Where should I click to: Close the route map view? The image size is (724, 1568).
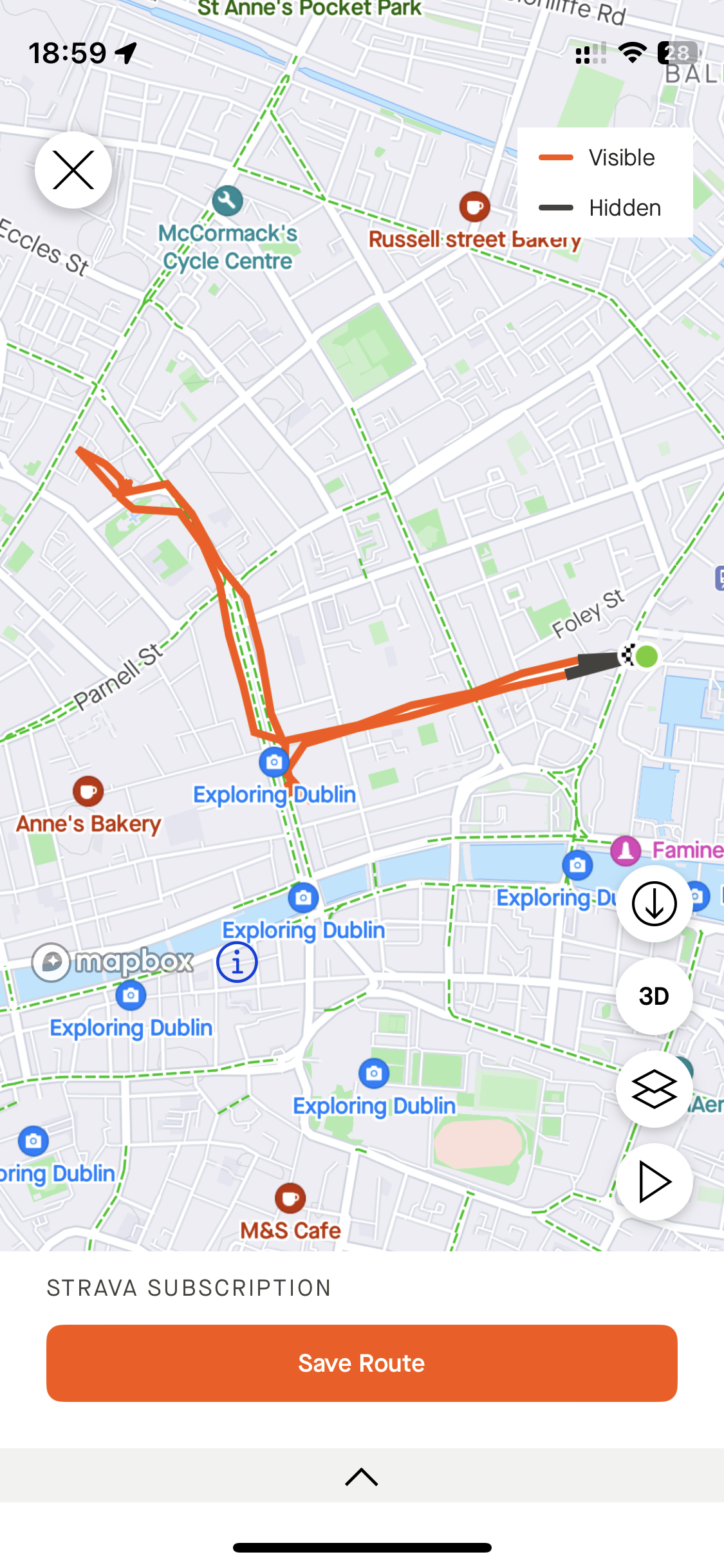(73, 170)
